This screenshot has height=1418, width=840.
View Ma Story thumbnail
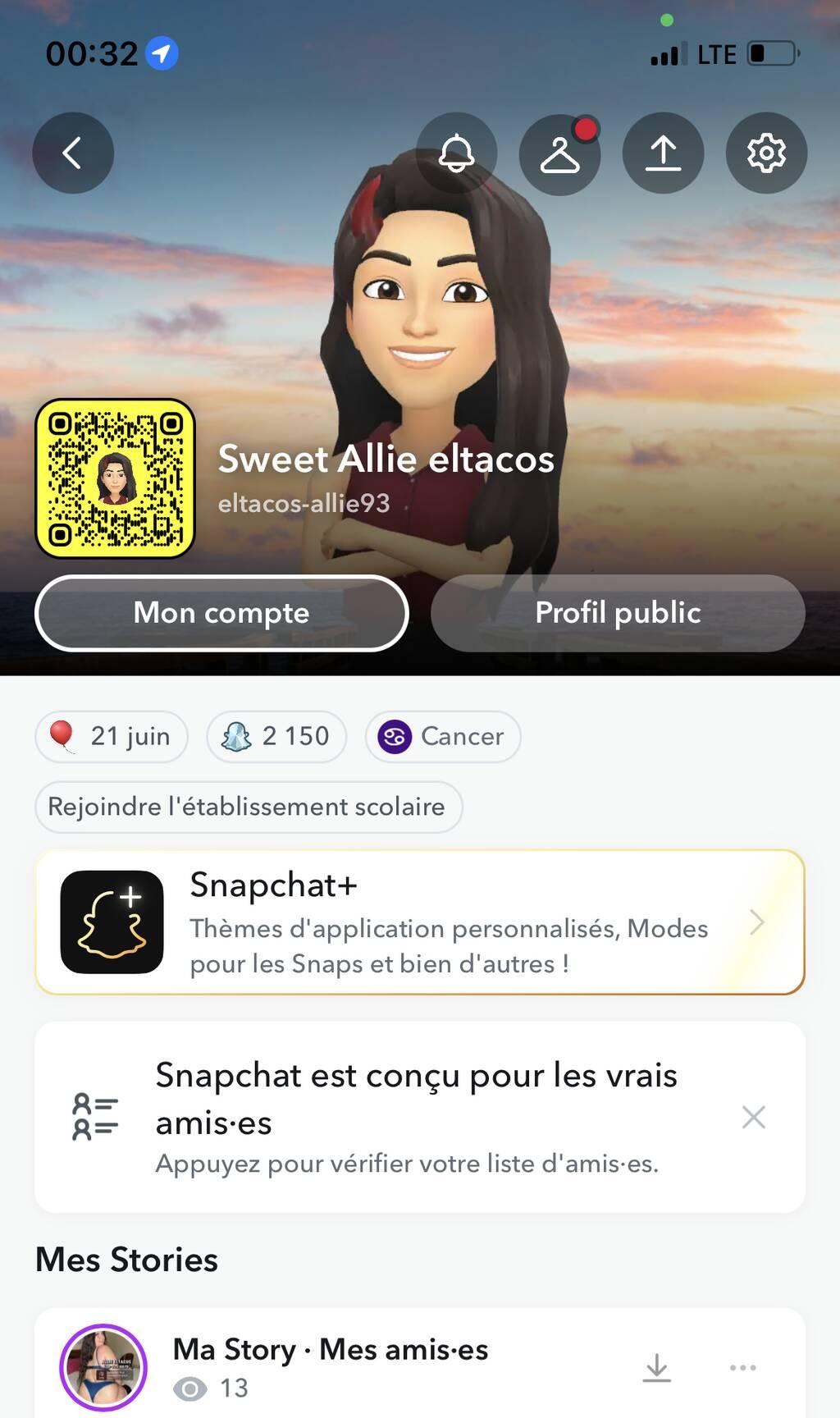click(x=103, y=1367)
